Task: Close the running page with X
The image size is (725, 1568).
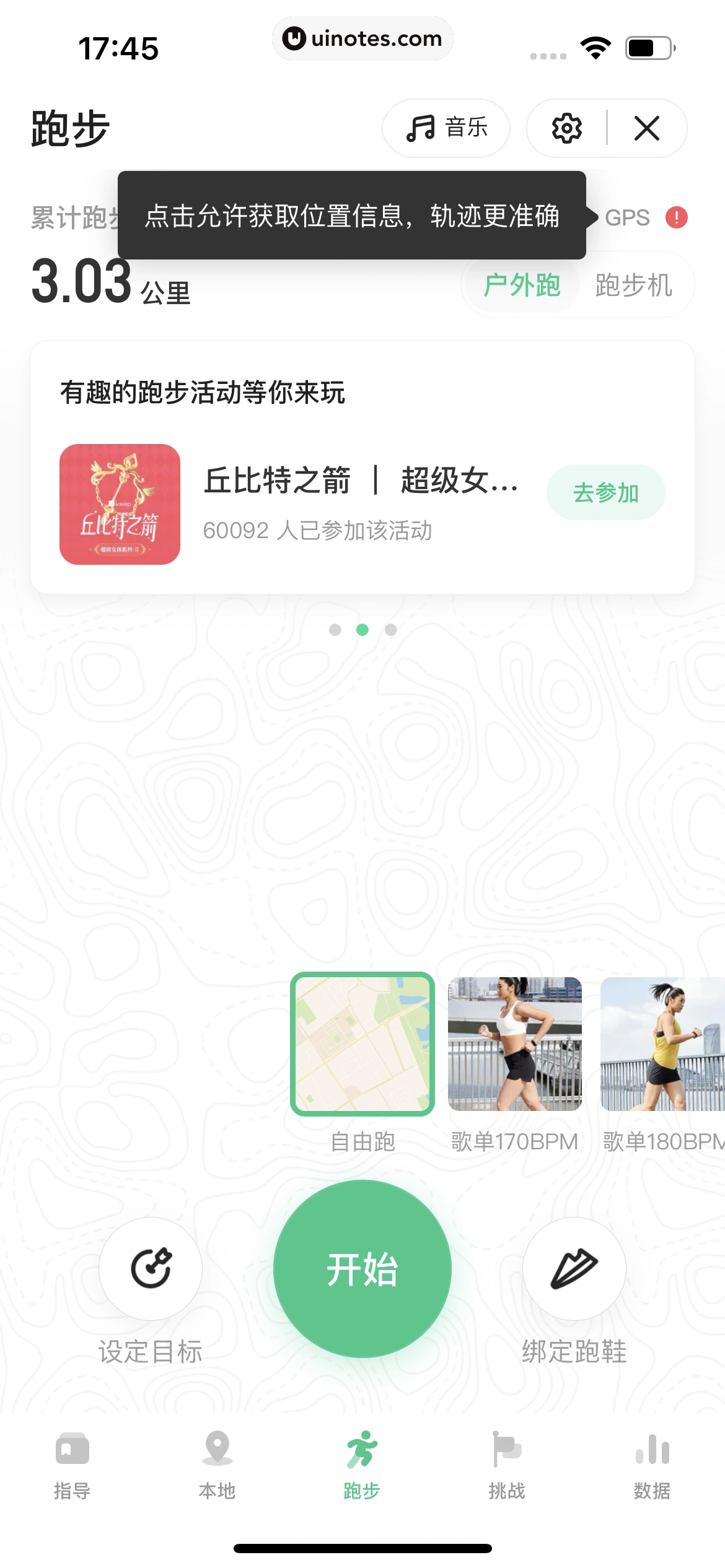Action: pyautogui.click(x=646, y=129)
